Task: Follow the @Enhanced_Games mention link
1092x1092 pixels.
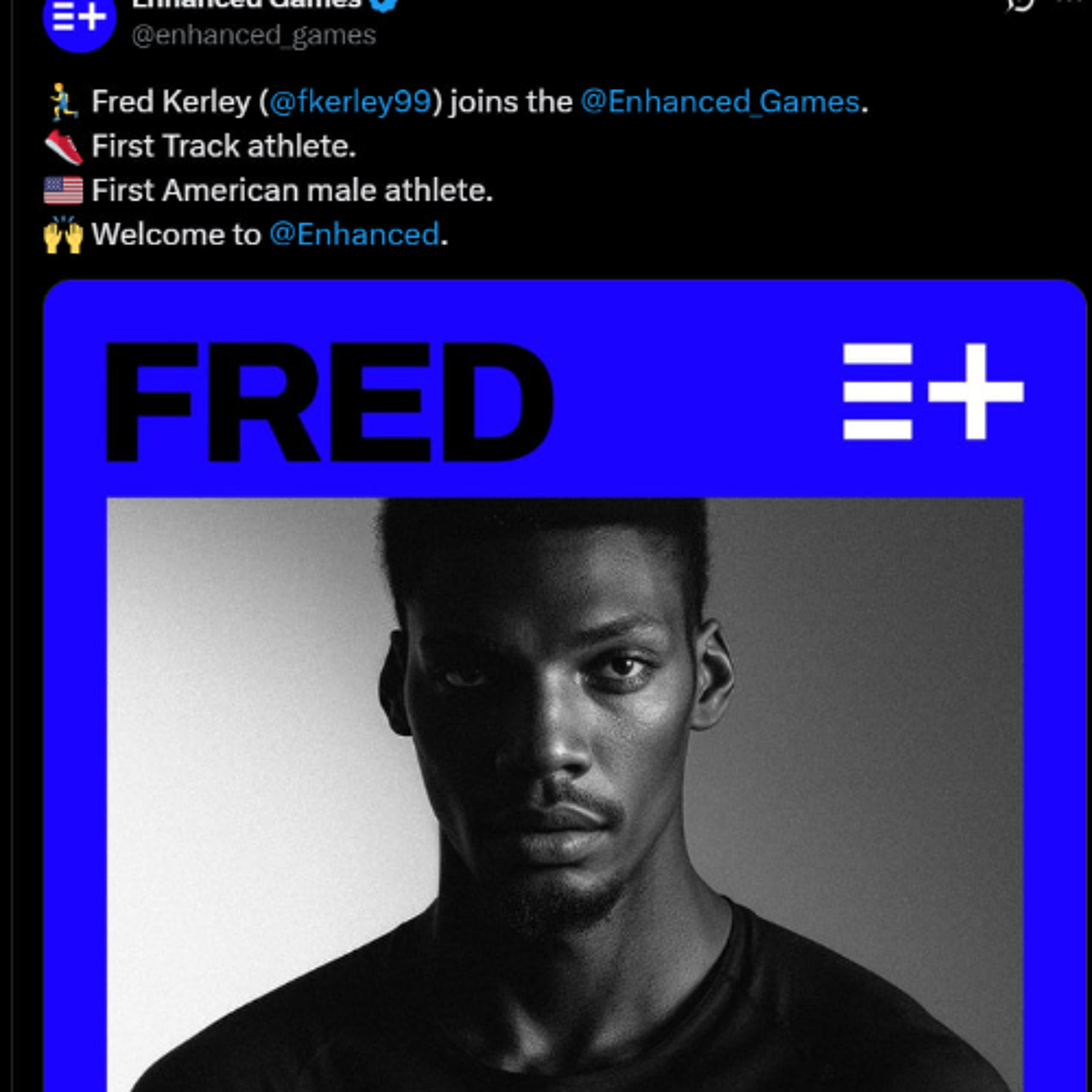Action: pos(720,102)
